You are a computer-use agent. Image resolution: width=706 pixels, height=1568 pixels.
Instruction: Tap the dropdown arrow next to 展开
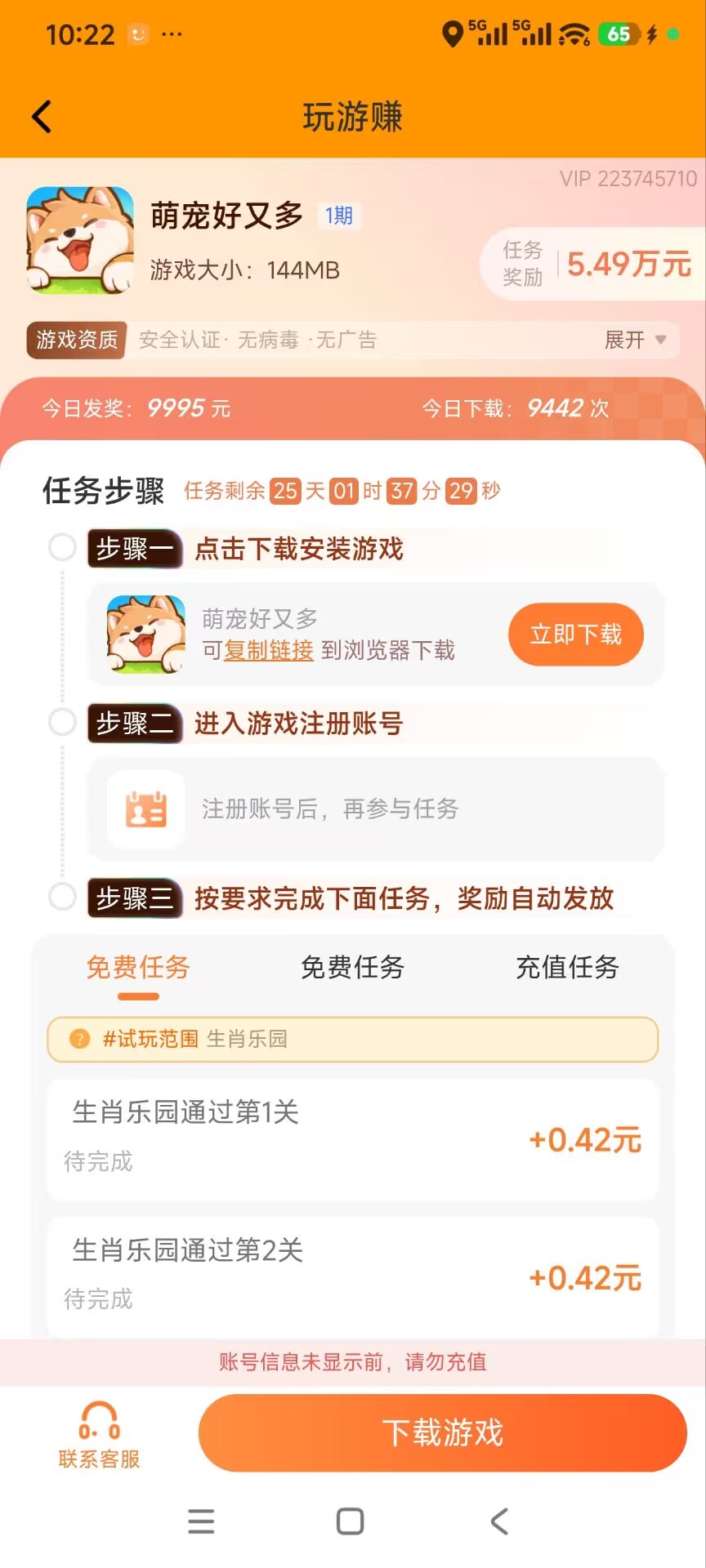[x=661, y=340]
